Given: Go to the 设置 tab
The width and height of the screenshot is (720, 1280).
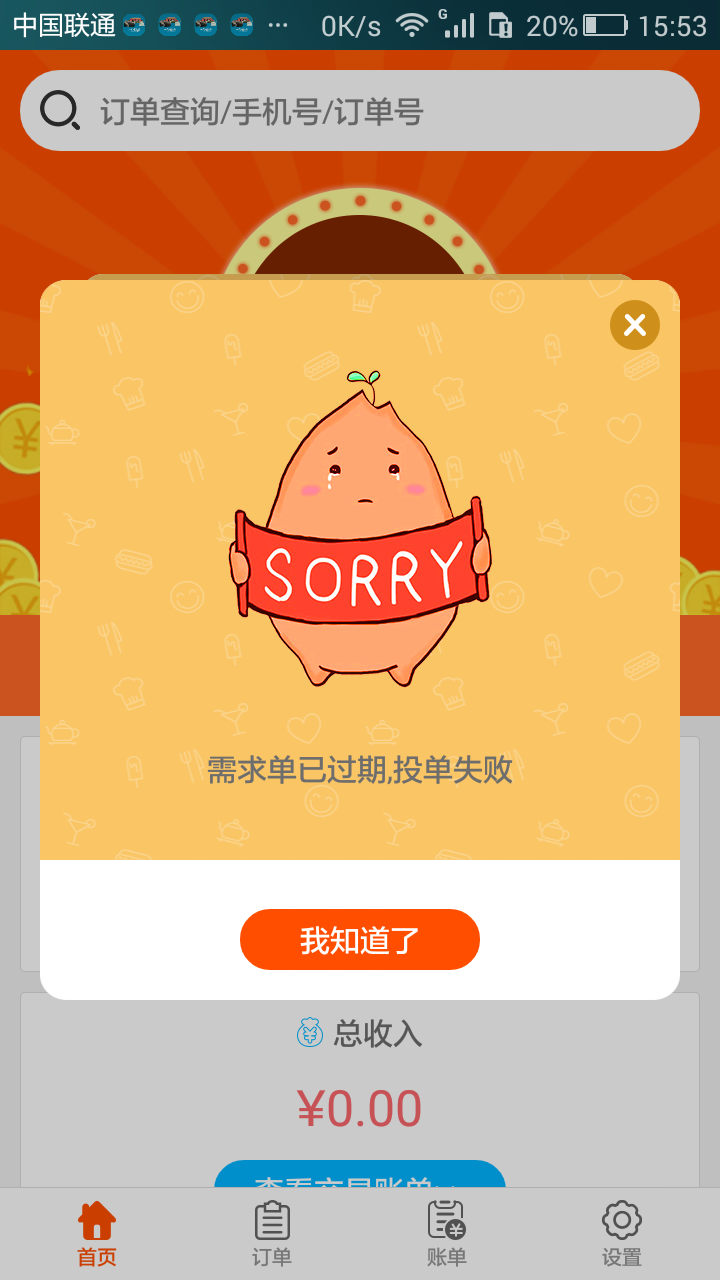Looking at the screenshot, I should tap(621, 1234).
